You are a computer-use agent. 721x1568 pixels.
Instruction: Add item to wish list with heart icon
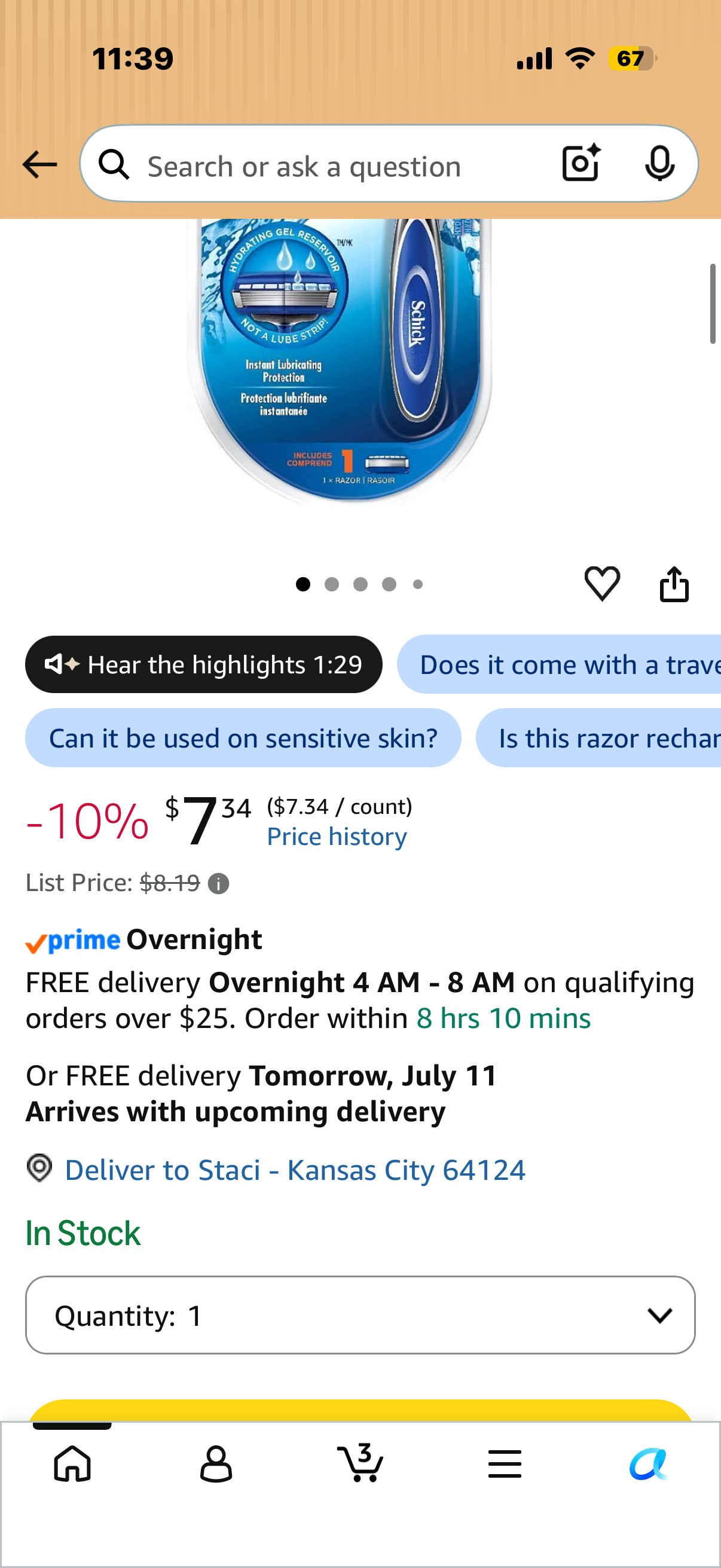[x=603, y=584]
